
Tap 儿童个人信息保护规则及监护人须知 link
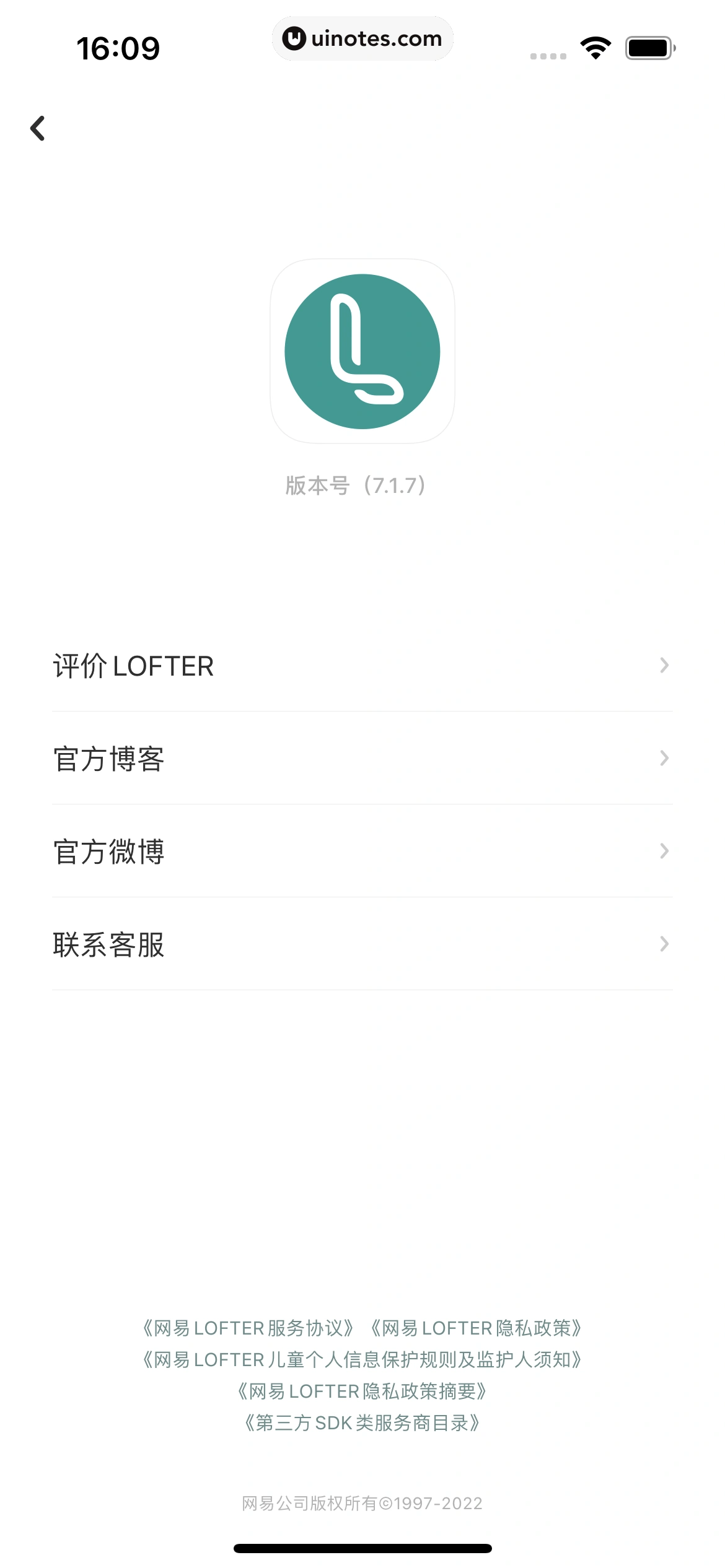pyautogui.click(x=362, y=1360)
